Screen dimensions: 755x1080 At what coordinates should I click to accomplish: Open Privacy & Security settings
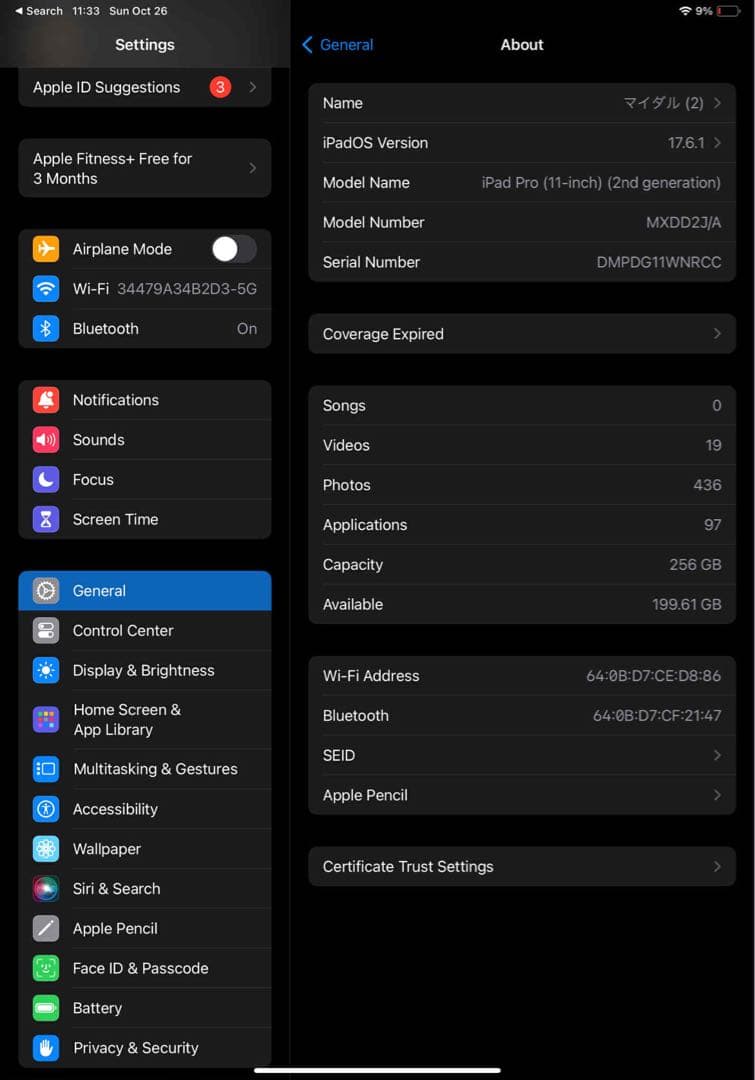pyautogui.click(x=145, y=1048)
